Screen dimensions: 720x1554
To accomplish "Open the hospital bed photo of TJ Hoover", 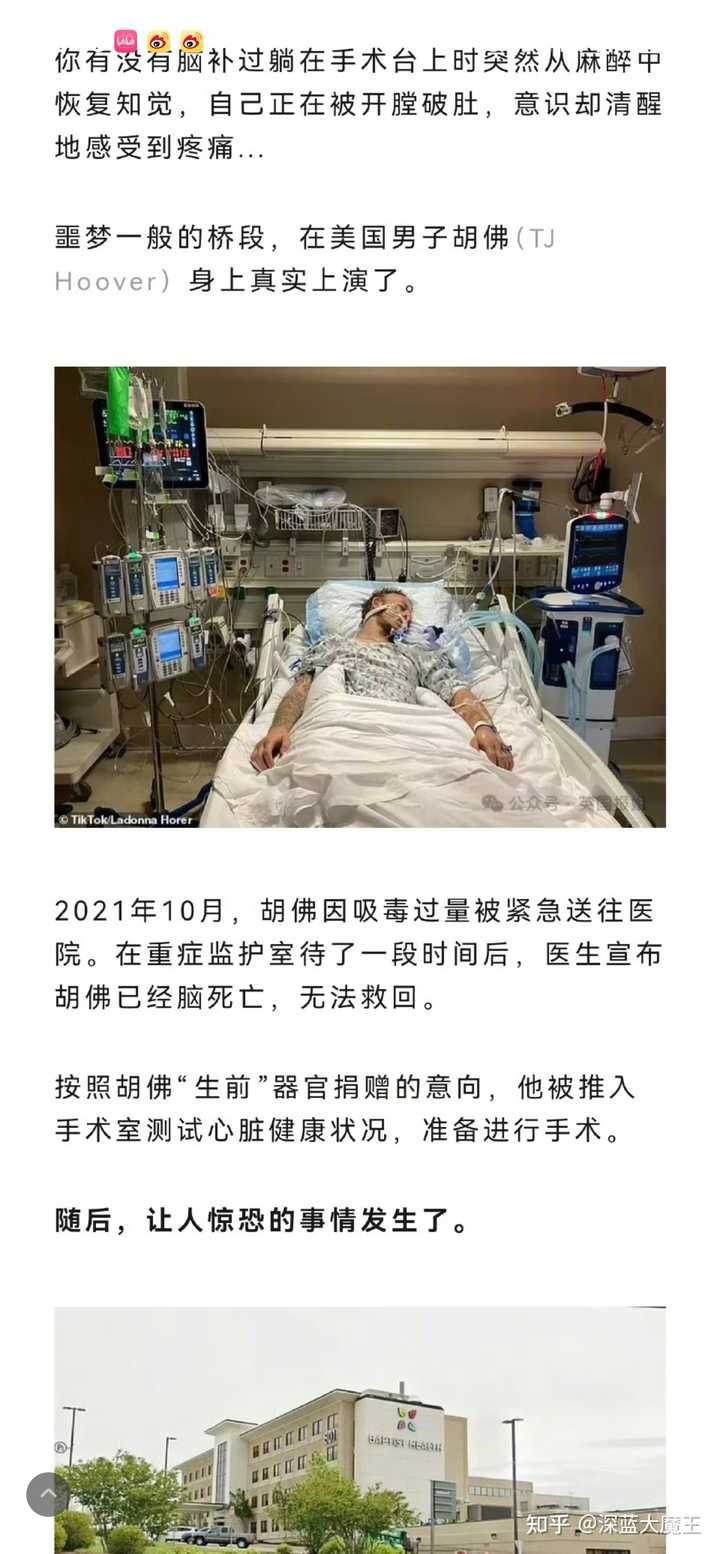I will tap(360, 597).
